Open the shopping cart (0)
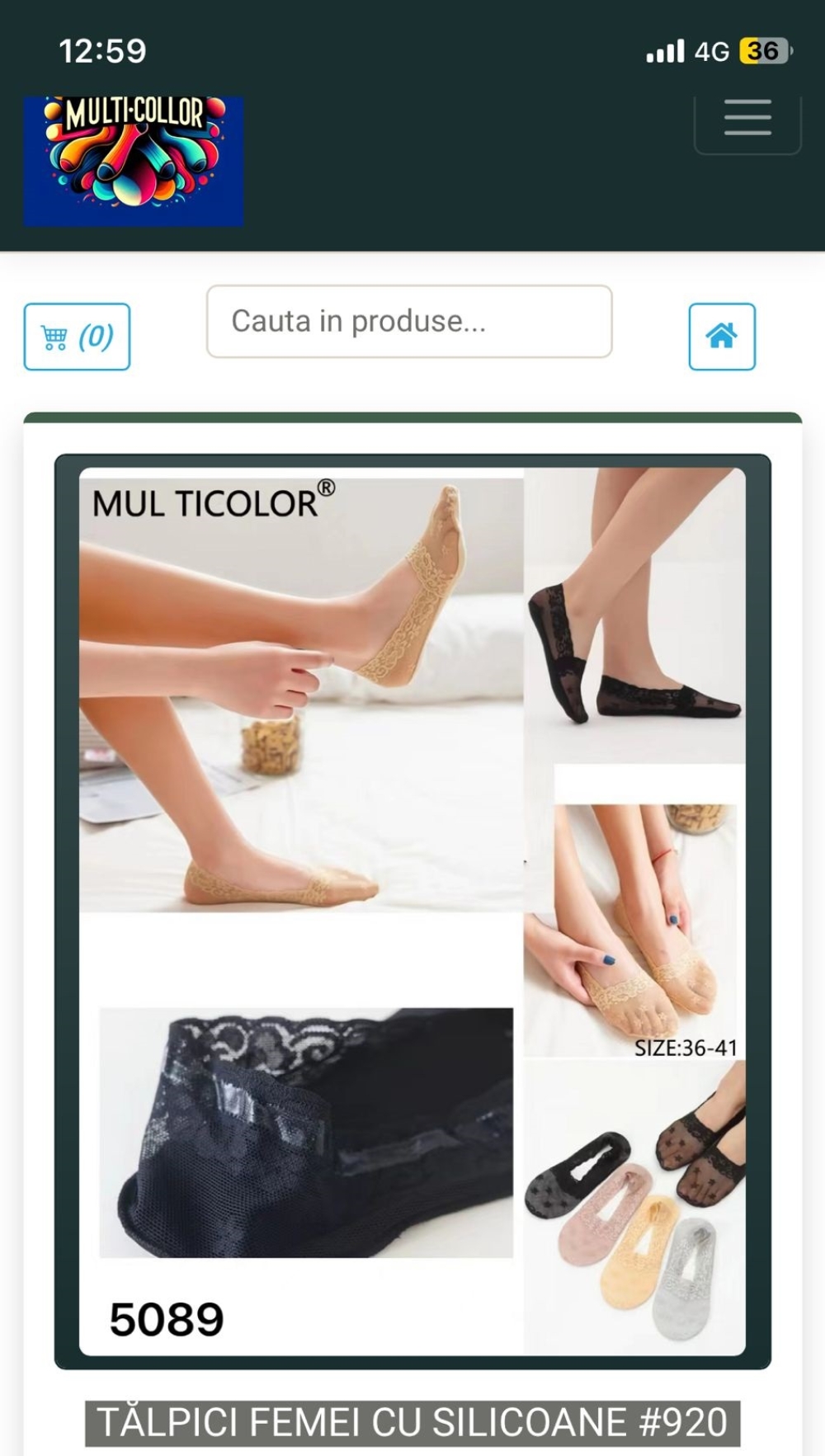The height and width of the screenshot is (1456, 825). pos(77,337)
